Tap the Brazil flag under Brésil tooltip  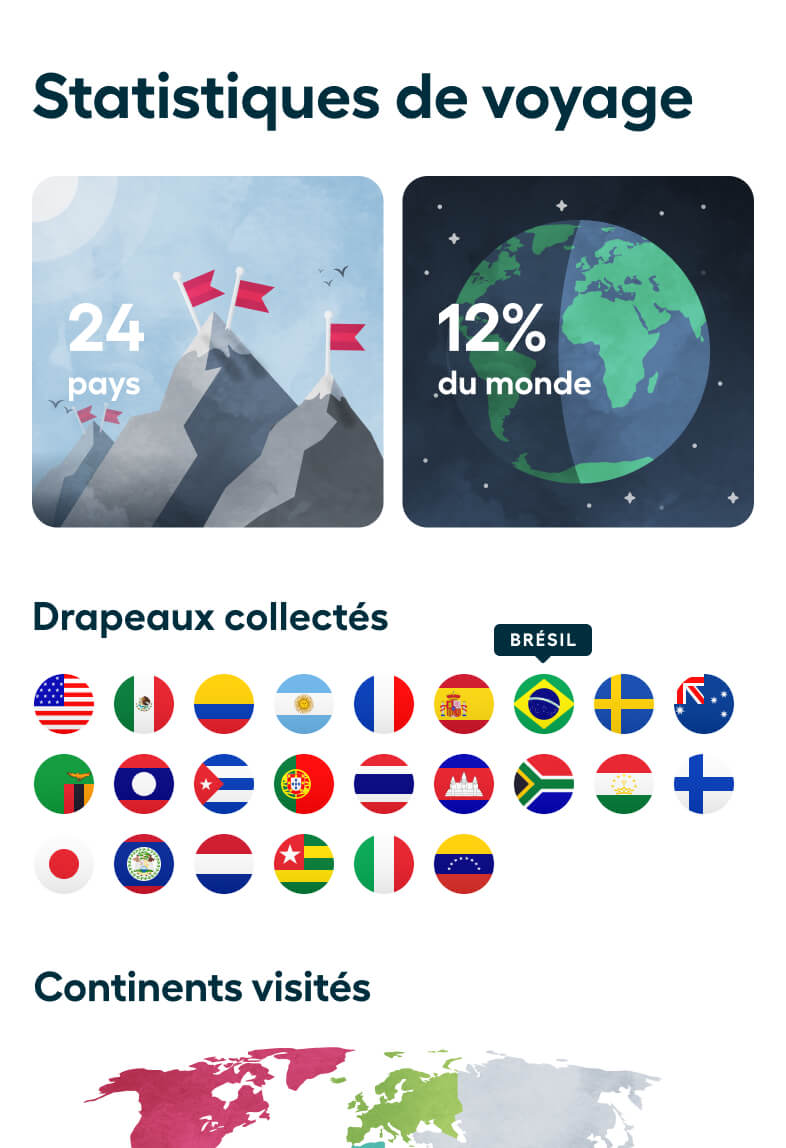pyautogui.click(x=544, y=704)
